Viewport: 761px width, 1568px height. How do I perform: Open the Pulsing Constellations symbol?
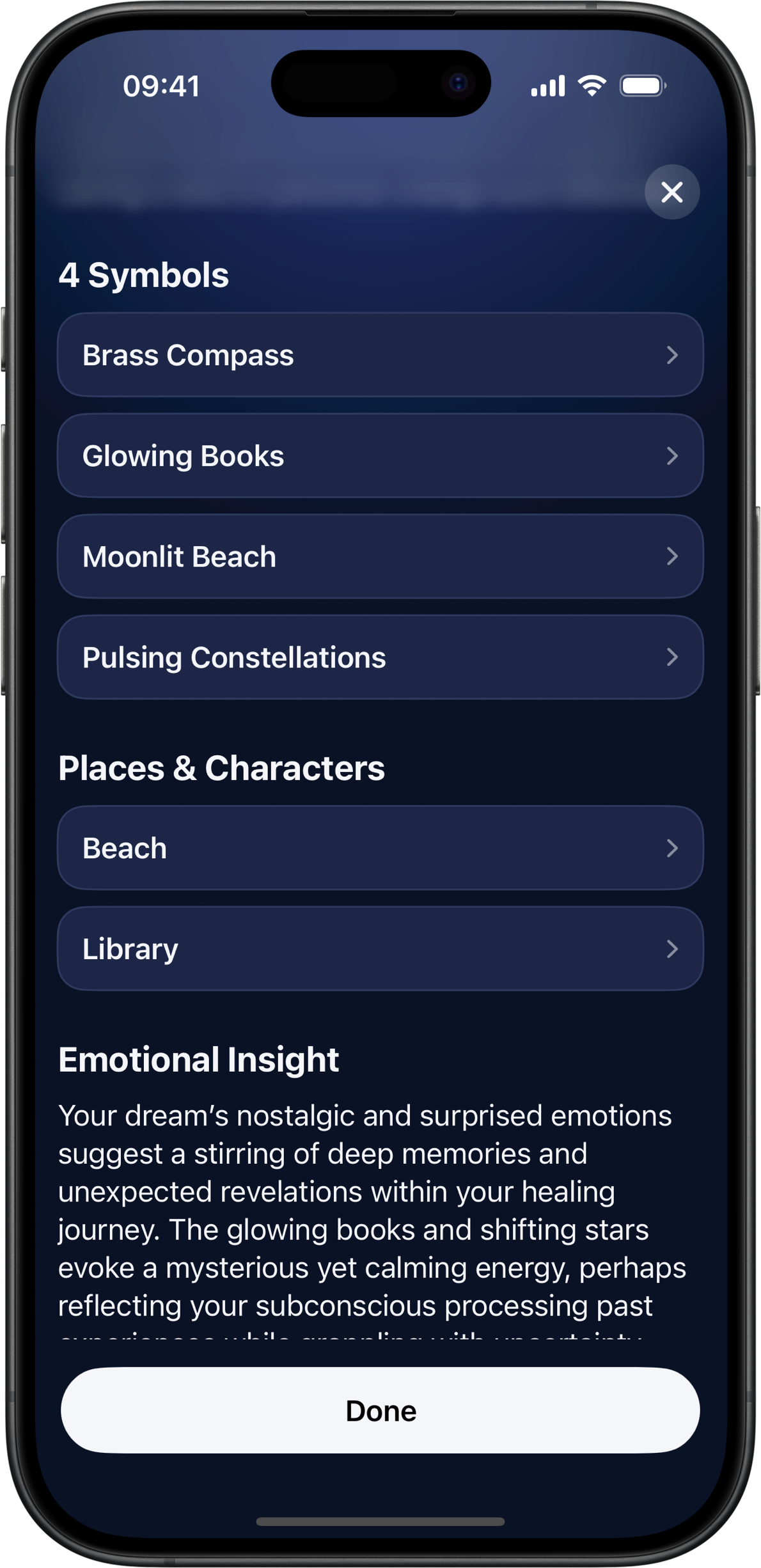tap(380, 657)
